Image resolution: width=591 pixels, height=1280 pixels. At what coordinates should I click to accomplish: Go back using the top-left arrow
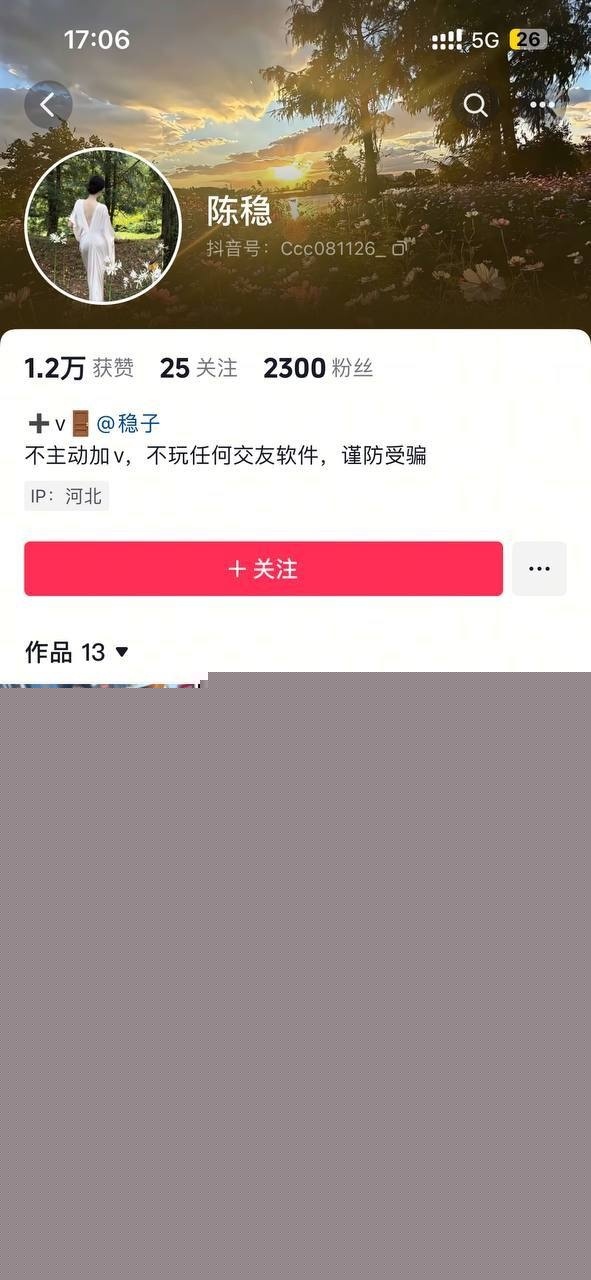coord(48,104)
